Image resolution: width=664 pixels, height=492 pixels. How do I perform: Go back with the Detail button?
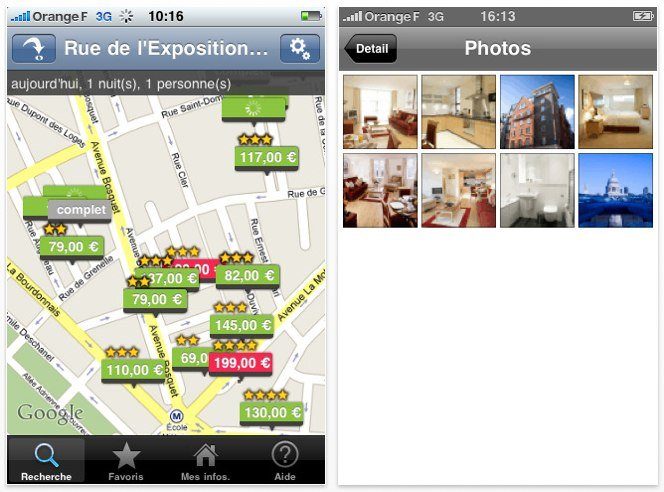[x=370, y=49]
